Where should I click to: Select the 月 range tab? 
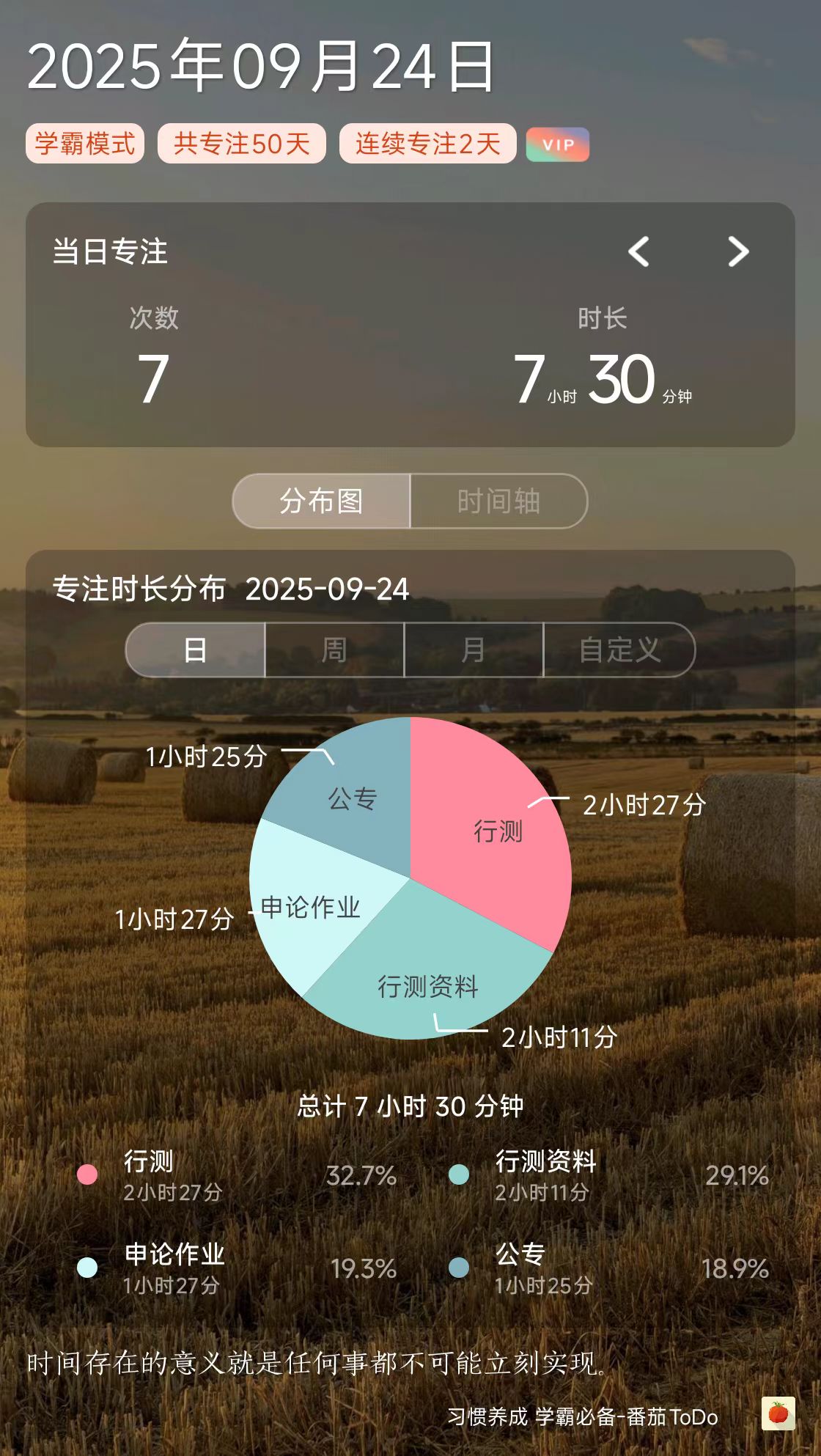pyautogui.click(x=474, y=650)
